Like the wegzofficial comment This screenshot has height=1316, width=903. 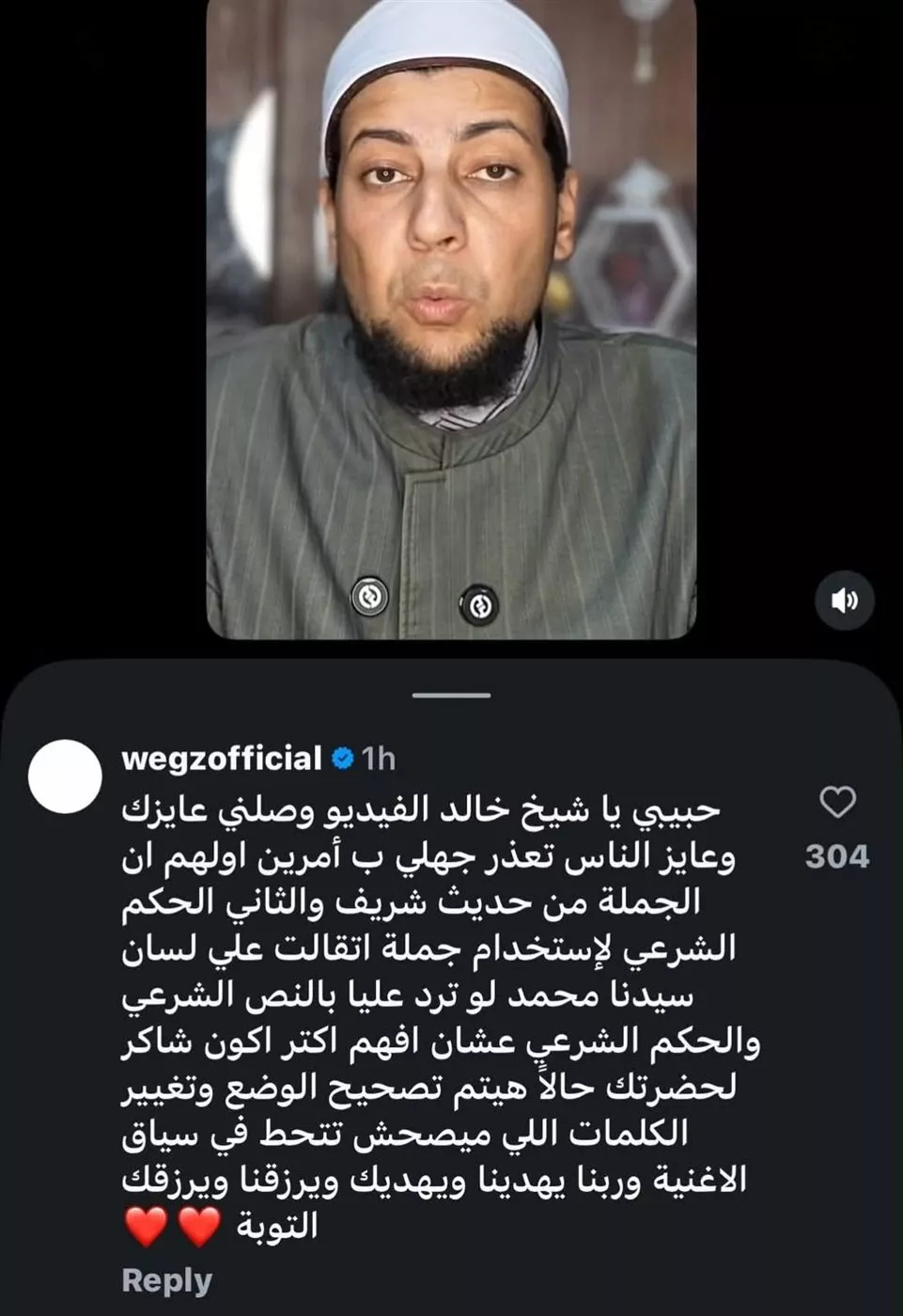(837, 802)
